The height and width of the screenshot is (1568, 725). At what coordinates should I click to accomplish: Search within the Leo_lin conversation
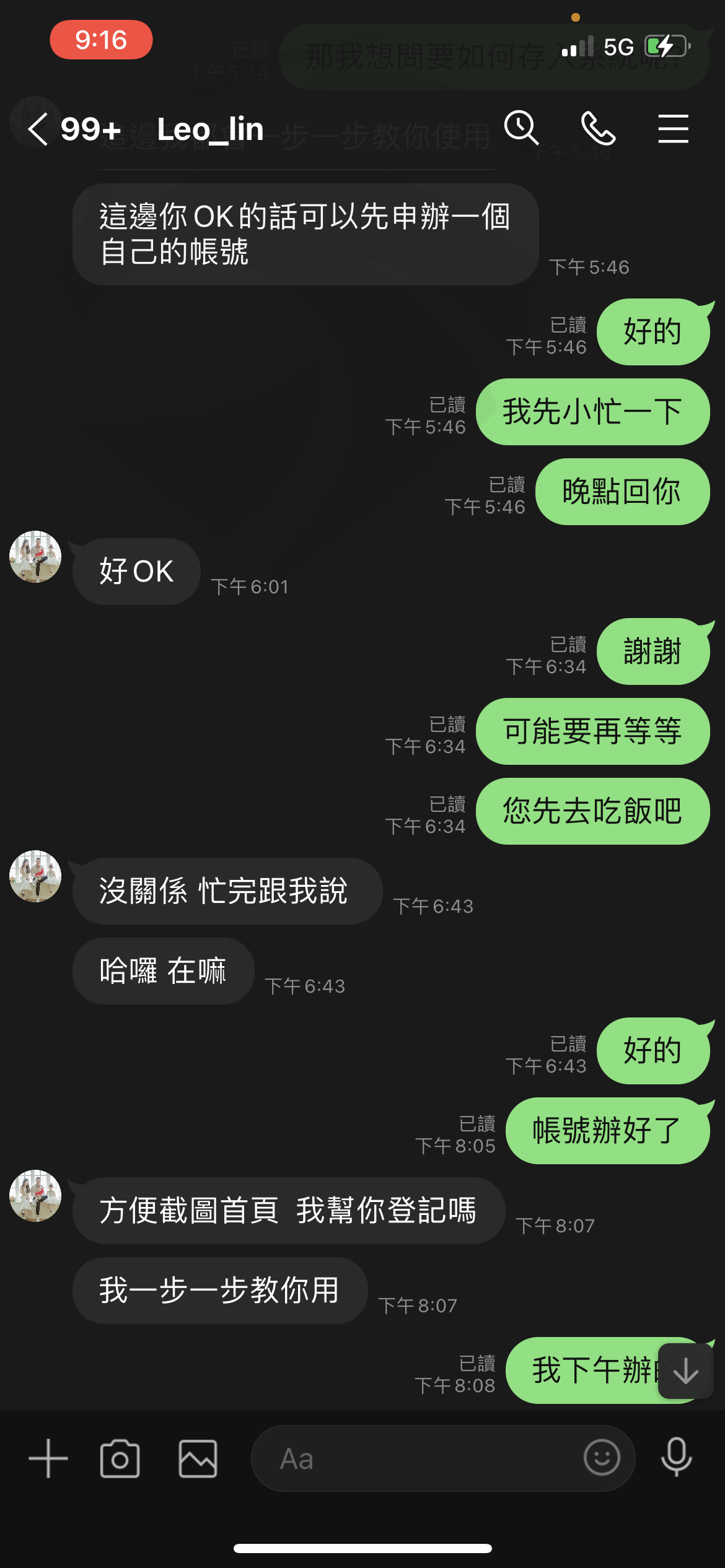point(521,128)
